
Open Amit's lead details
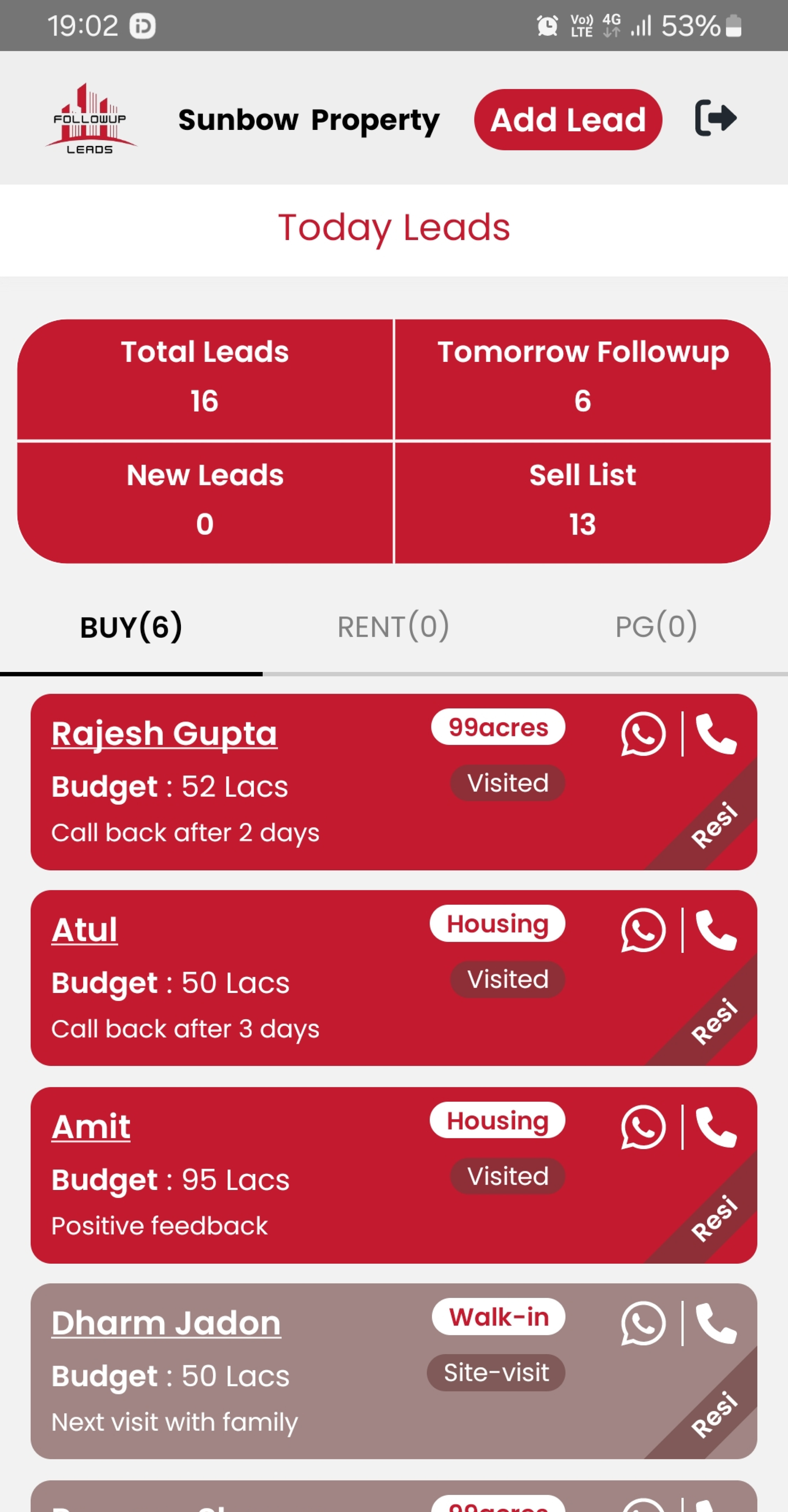pyautogui.click(x=91, y=1127)
